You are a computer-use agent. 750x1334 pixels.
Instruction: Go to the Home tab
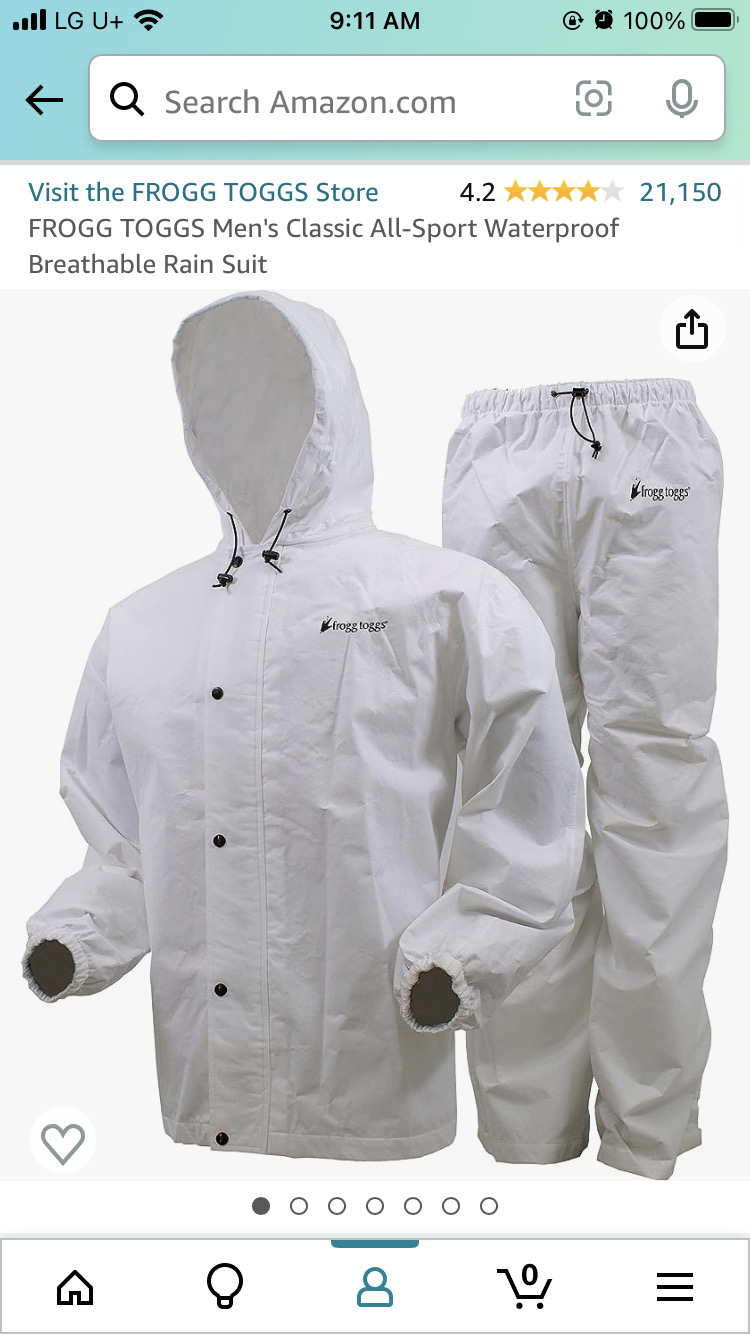click(x=75, y=1287)
